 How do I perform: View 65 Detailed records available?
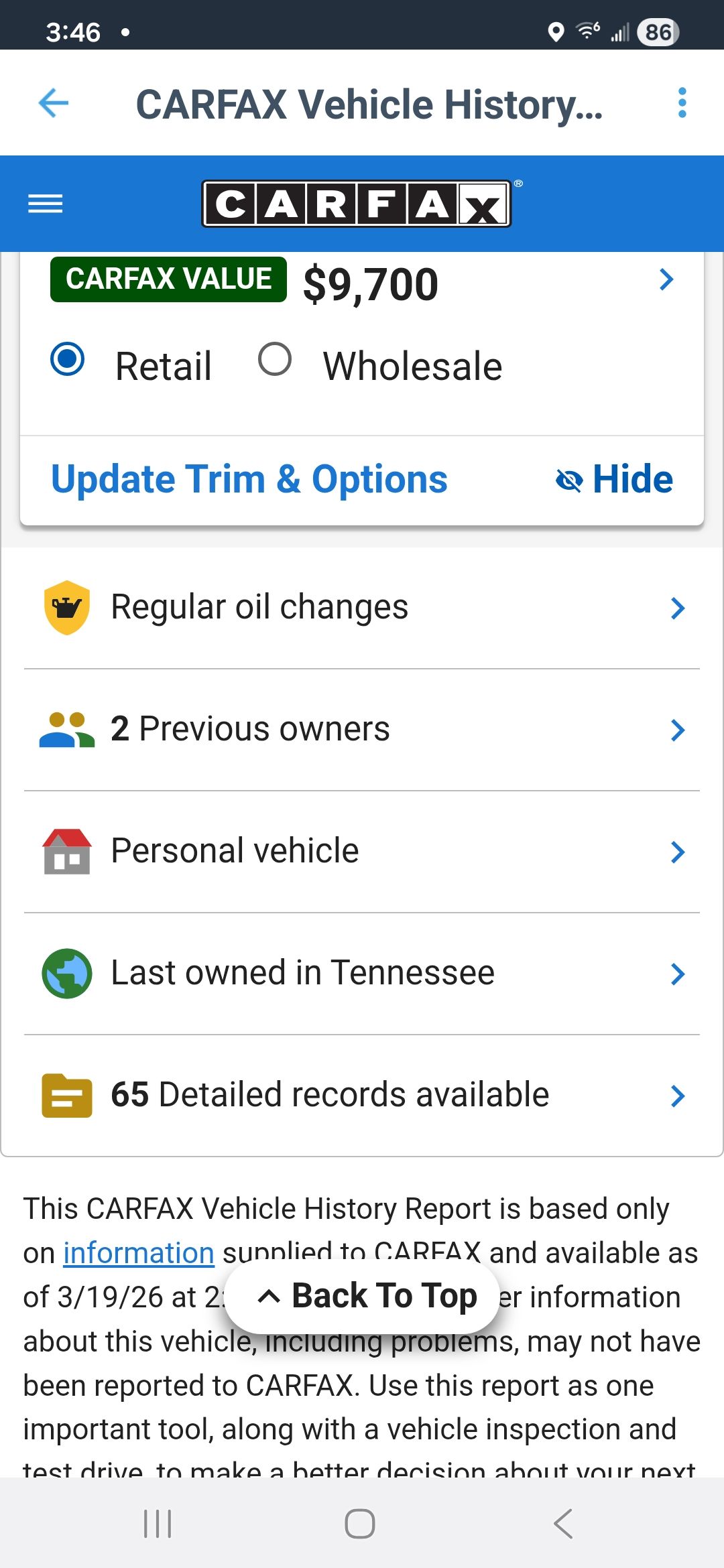click(x=362, y=1096)
